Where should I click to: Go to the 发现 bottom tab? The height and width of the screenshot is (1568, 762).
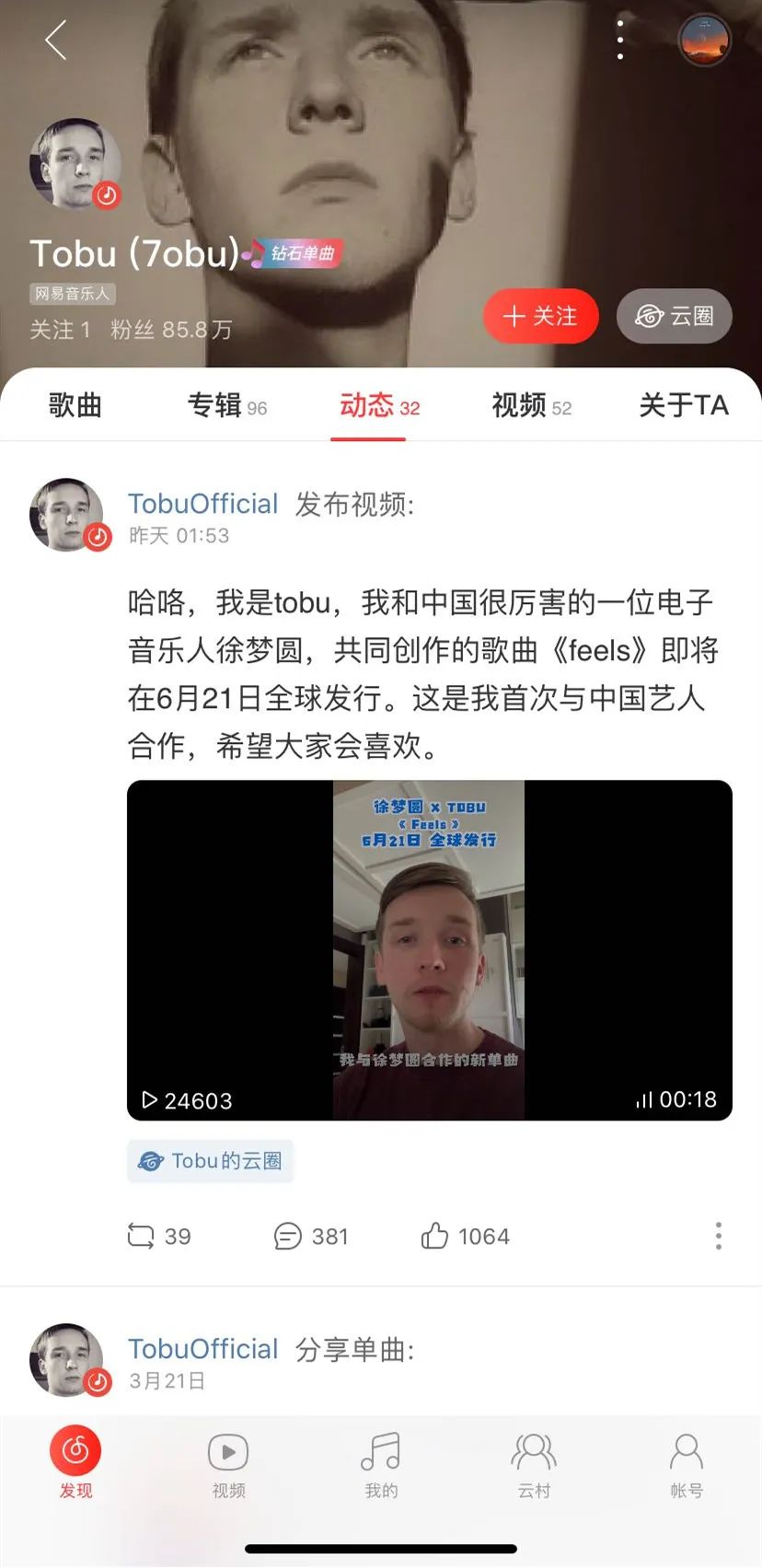[75, 1464]
